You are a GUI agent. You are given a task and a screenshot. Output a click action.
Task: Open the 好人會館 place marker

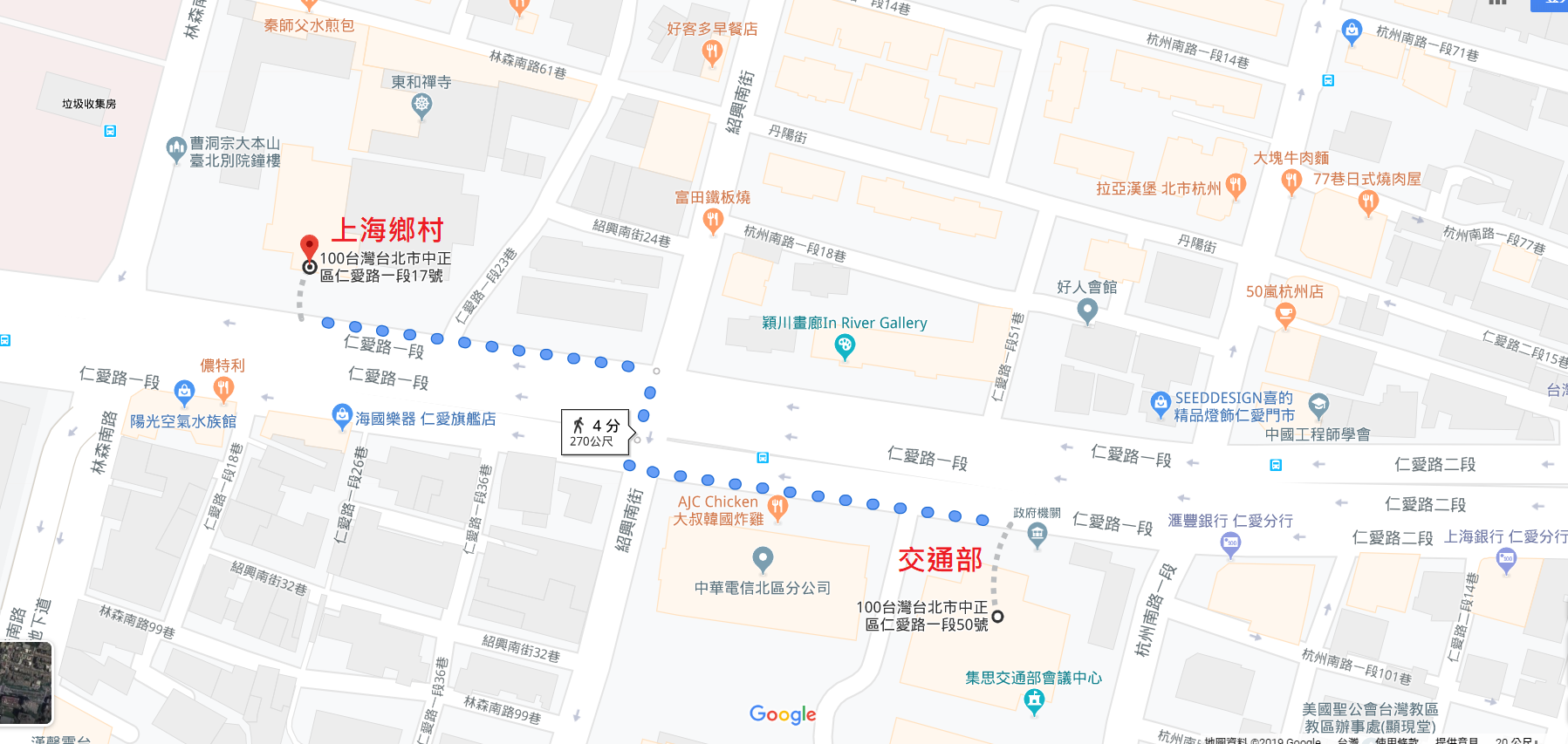coord(1087,310)
